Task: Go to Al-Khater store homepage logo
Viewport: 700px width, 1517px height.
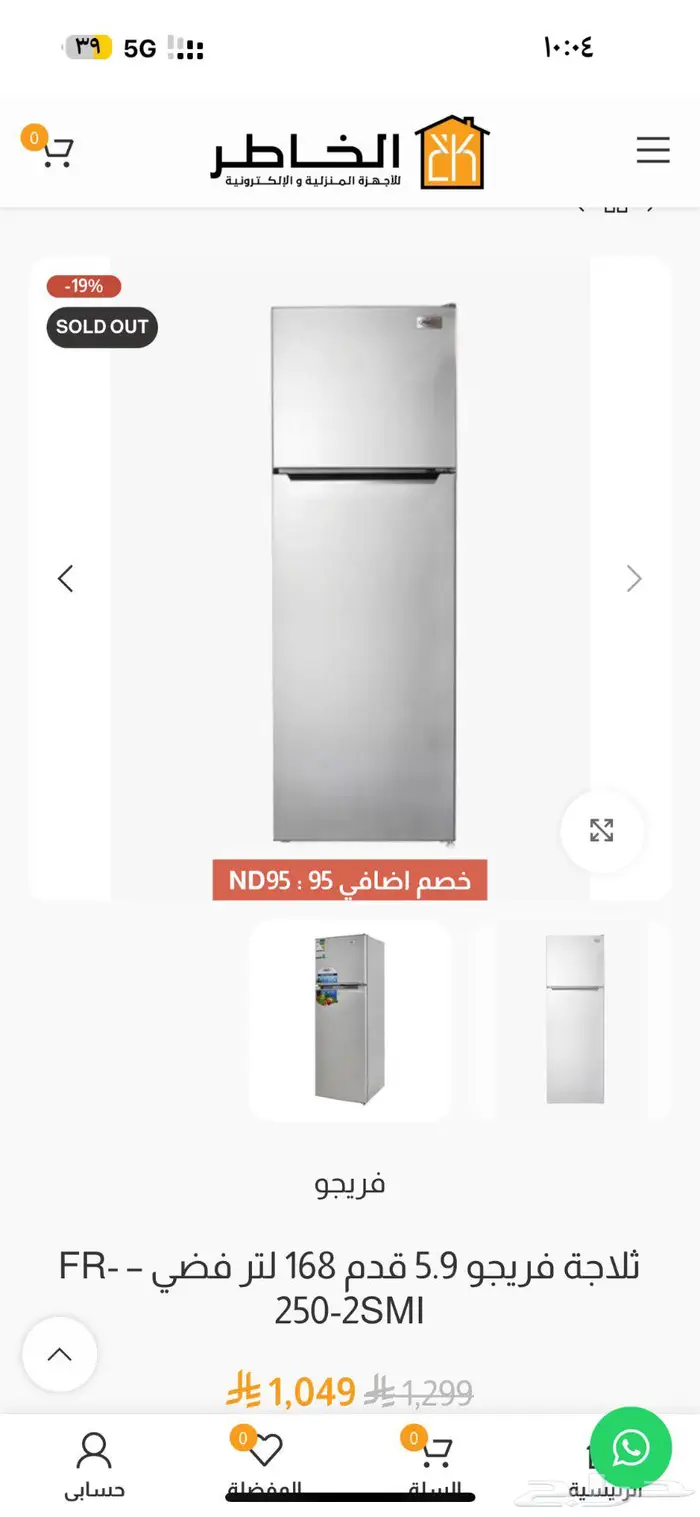Action: click(350, 152)
